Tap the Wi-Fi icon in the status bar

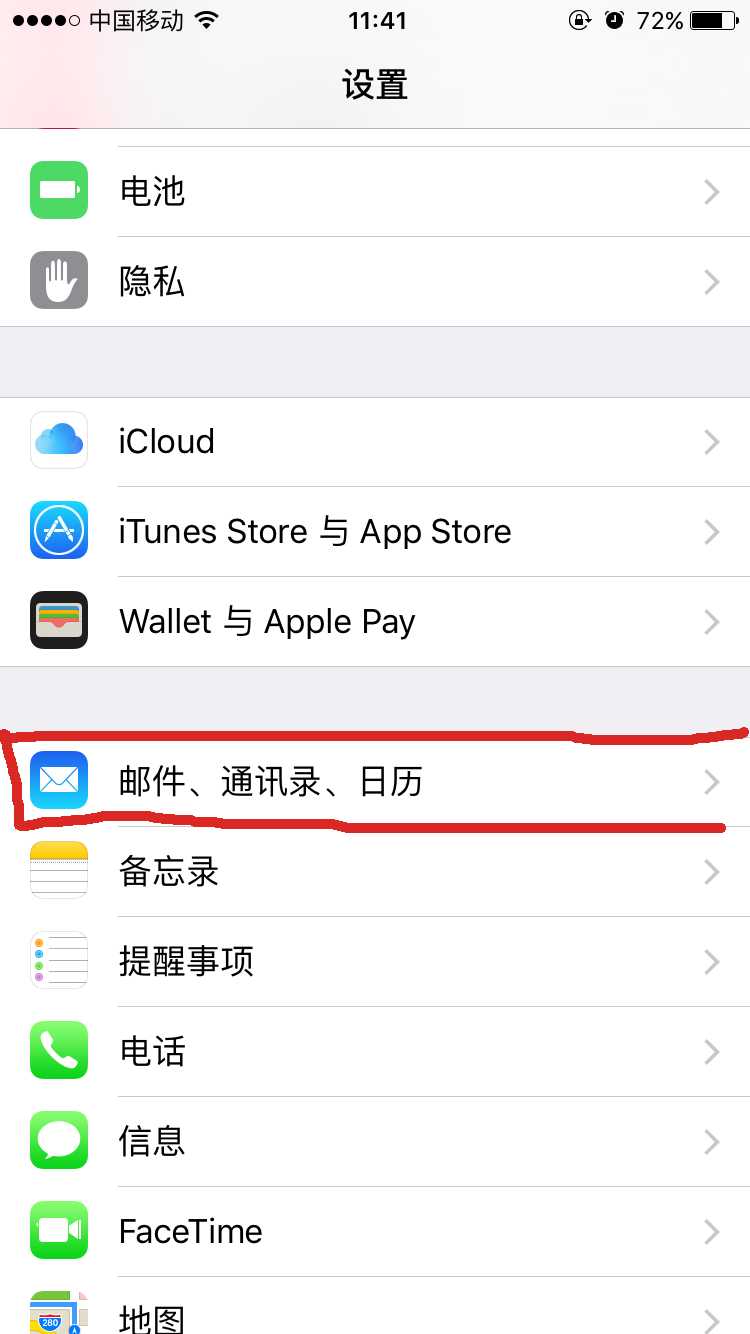[204, 17]
